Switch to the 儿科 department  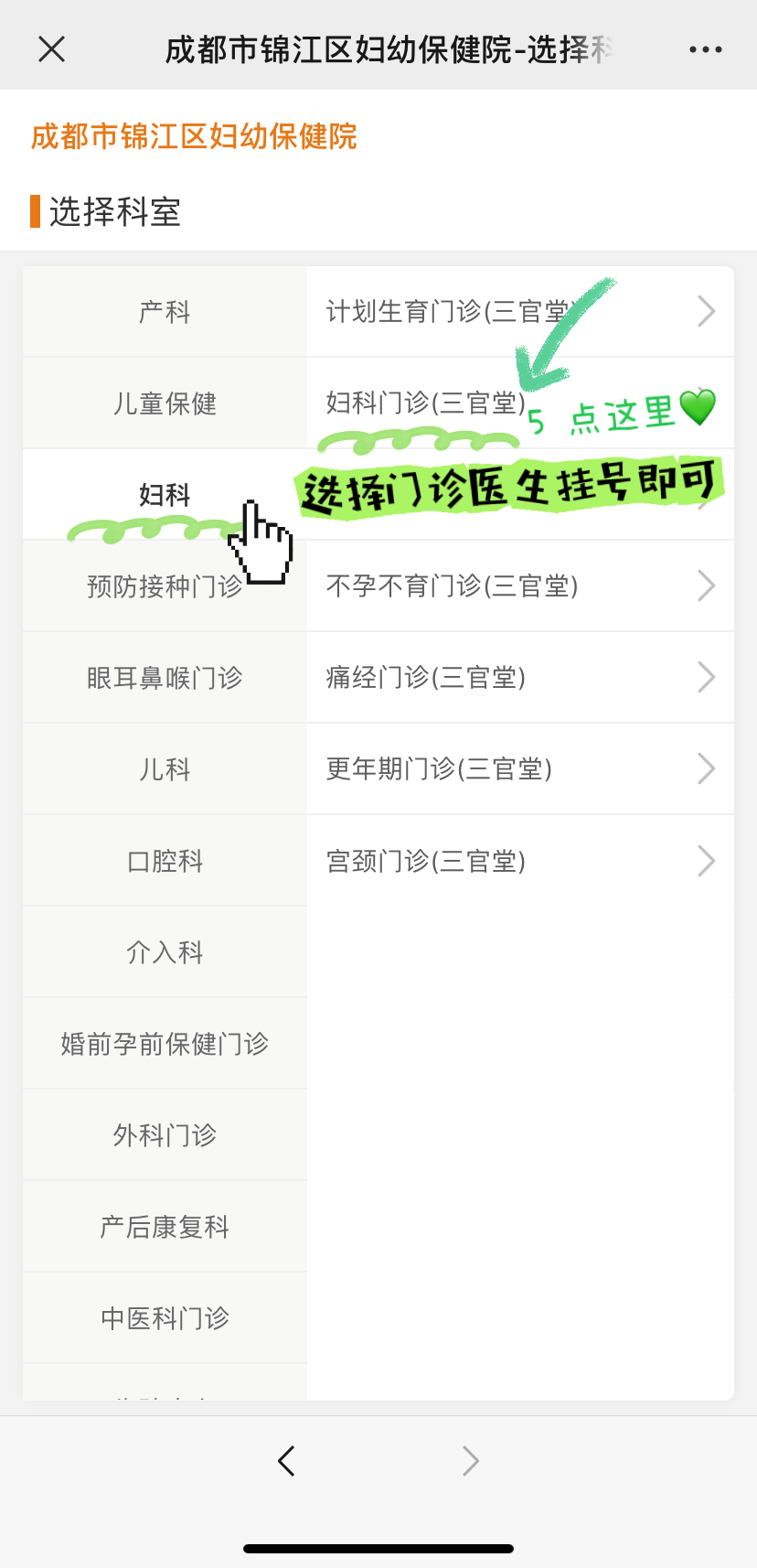165,769
